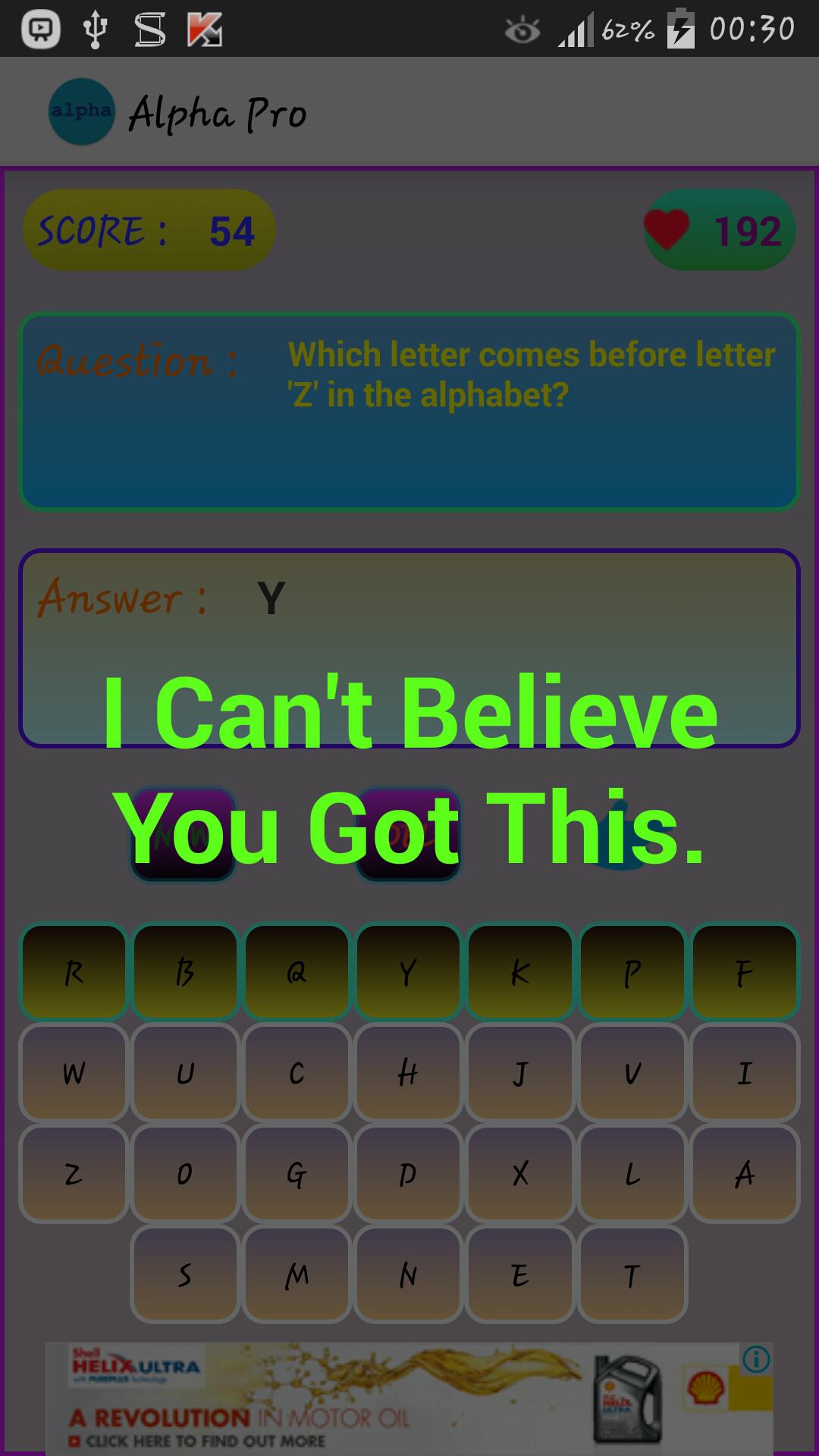
Task: Choose the letter A key
Action: point(744,1174)
